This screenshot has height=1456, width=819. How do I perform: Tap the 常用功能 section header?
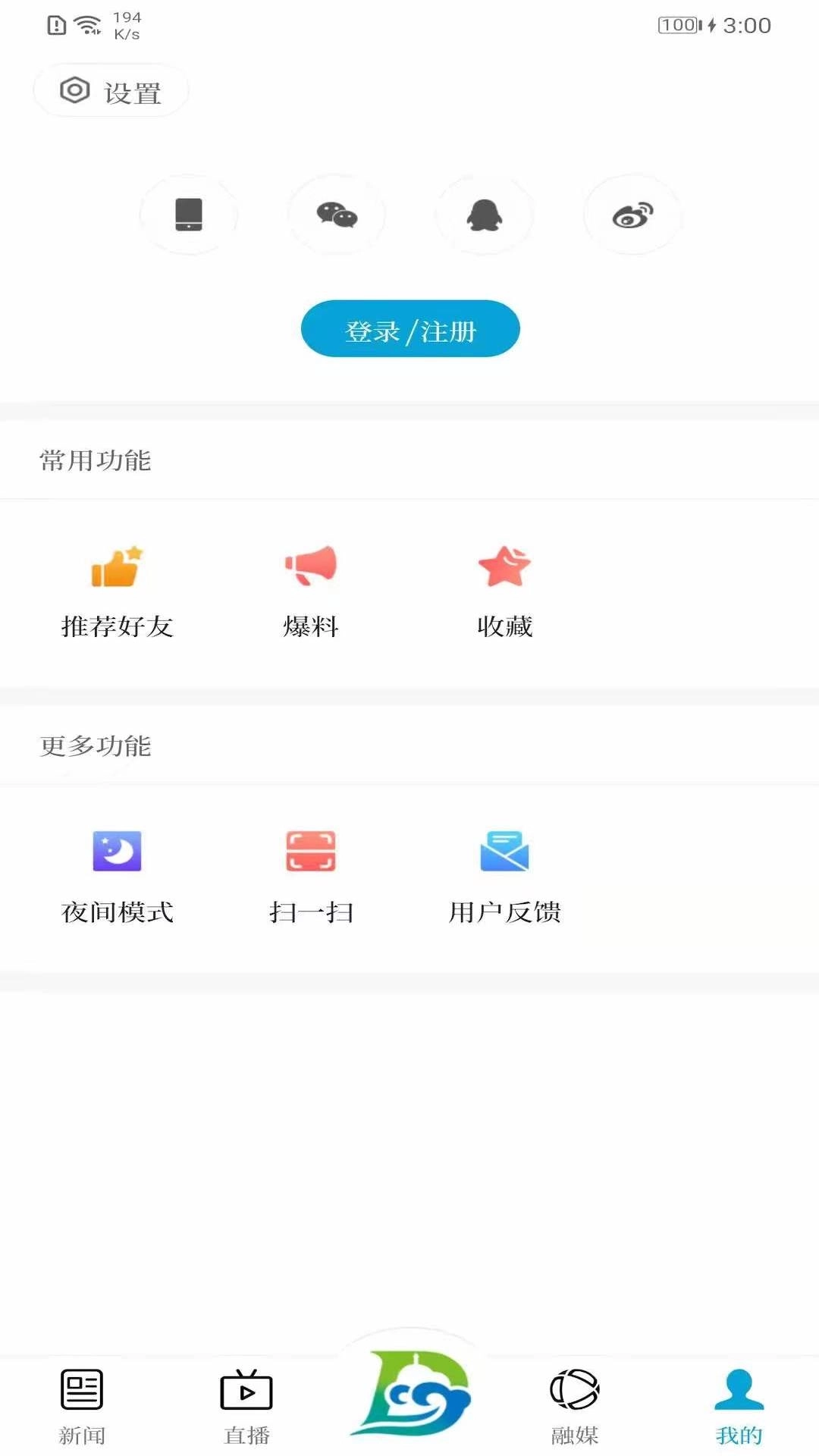[x=96, y=460]
